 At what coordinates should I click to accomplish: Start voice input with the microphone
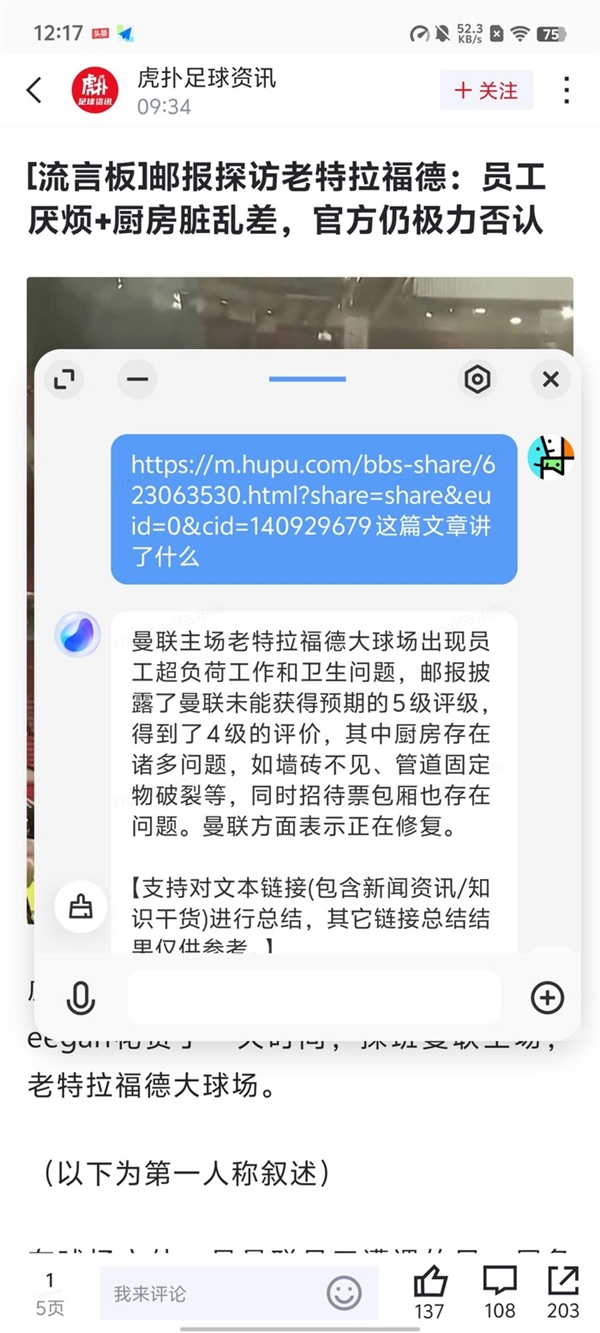81,997
